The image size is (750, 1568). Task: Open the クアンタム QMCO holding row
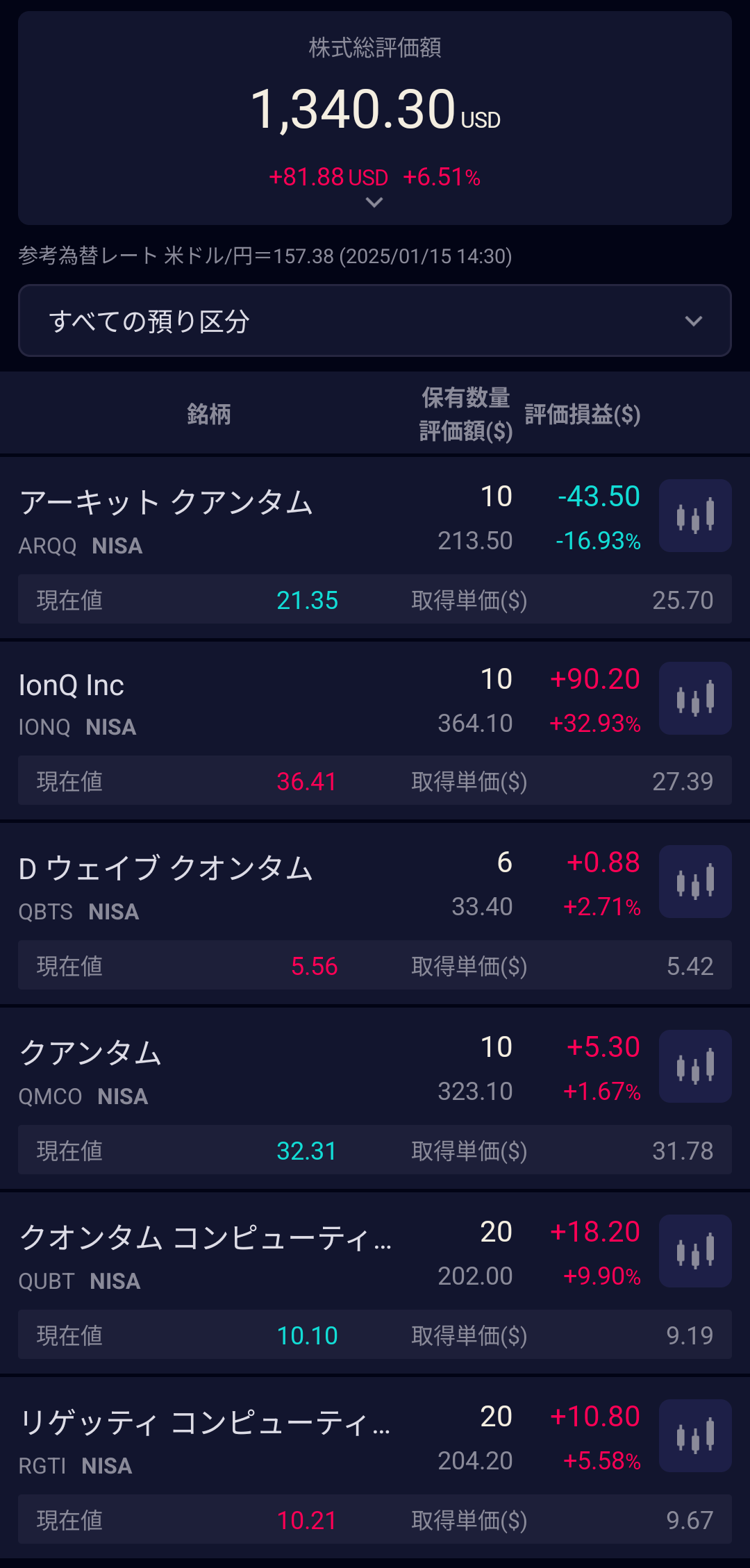(330, 1099)
